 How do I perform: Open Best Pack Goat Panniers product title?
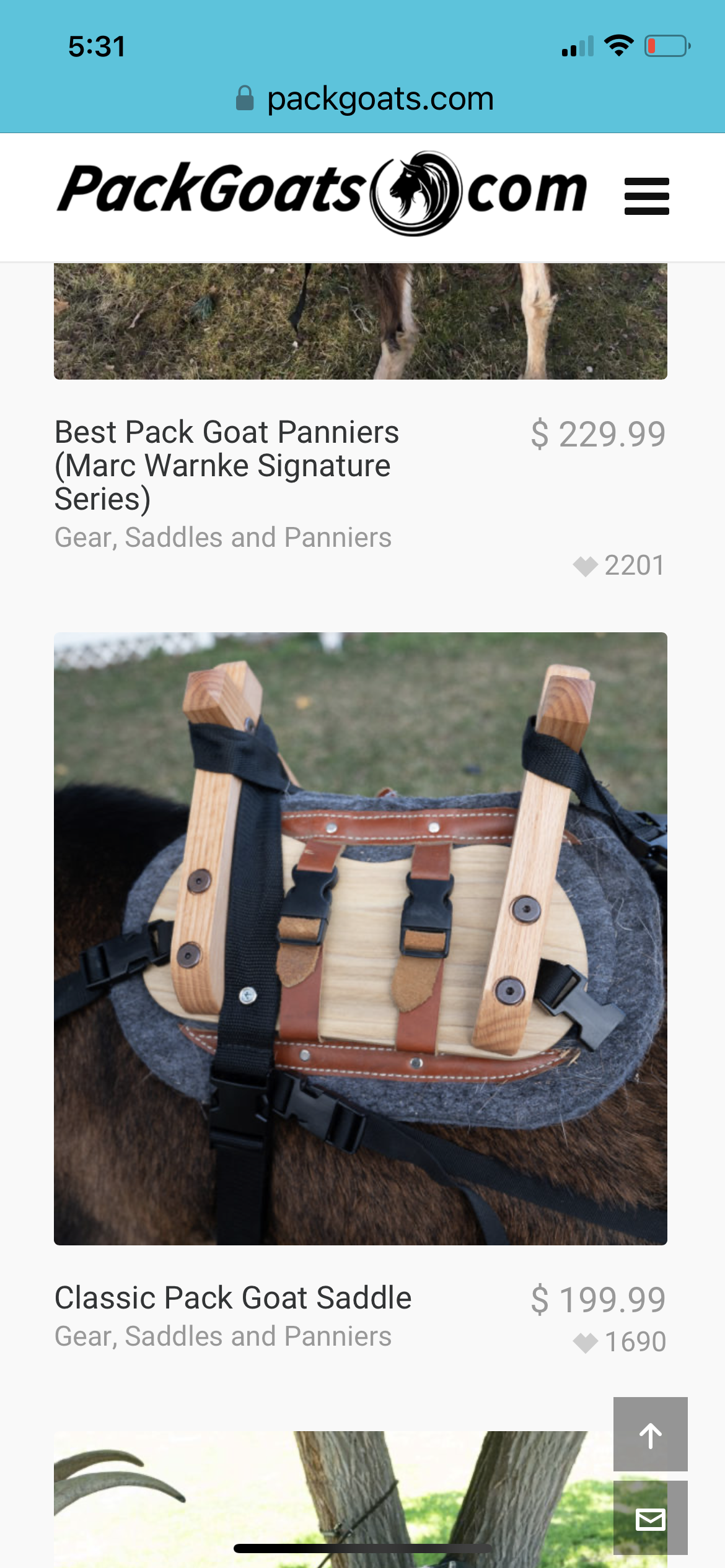click(x=227, y=465)
